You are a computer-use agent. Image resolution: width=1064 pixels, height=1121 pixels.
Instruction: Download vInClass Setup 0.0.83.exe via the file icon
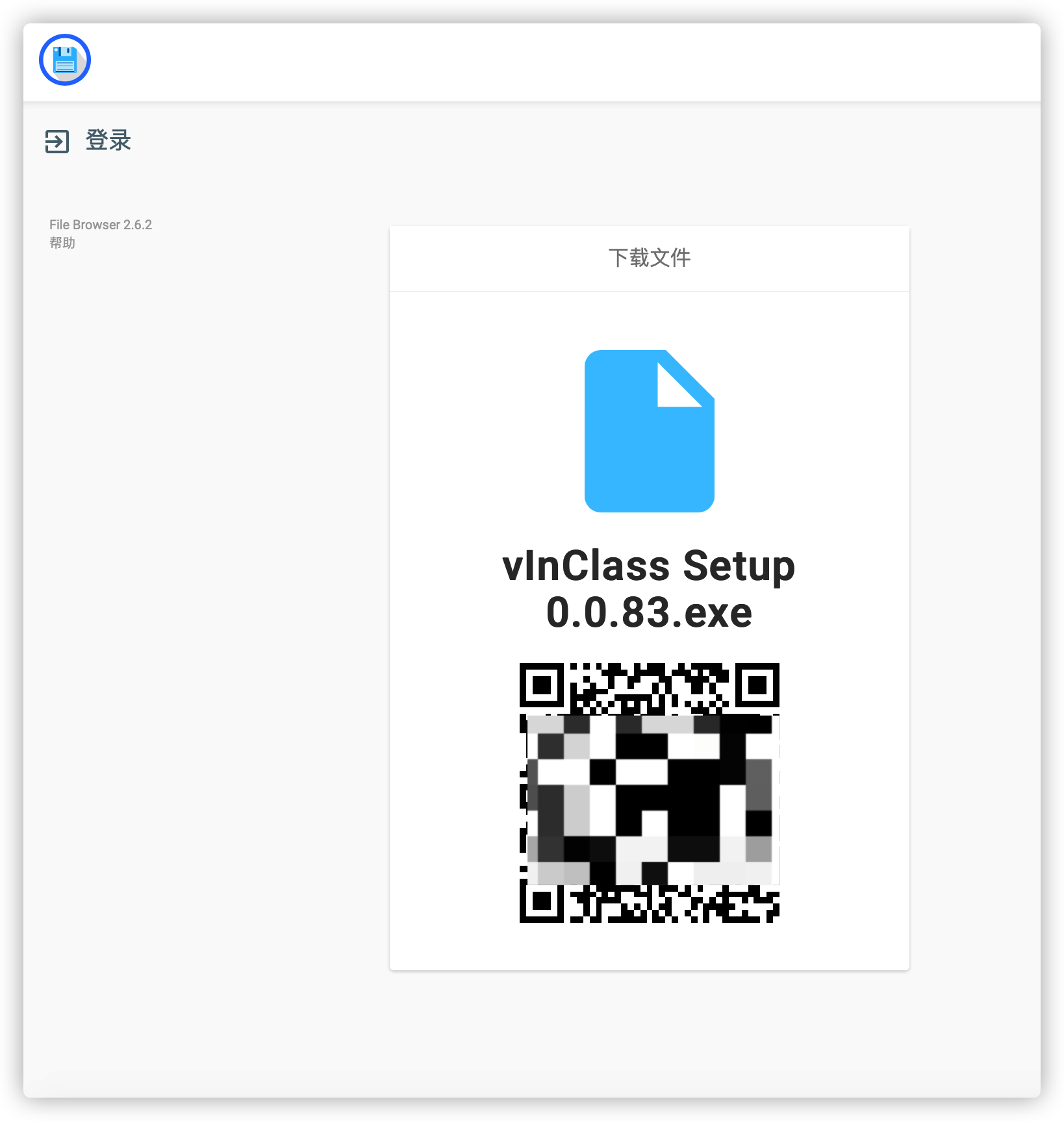pos(649,431)
